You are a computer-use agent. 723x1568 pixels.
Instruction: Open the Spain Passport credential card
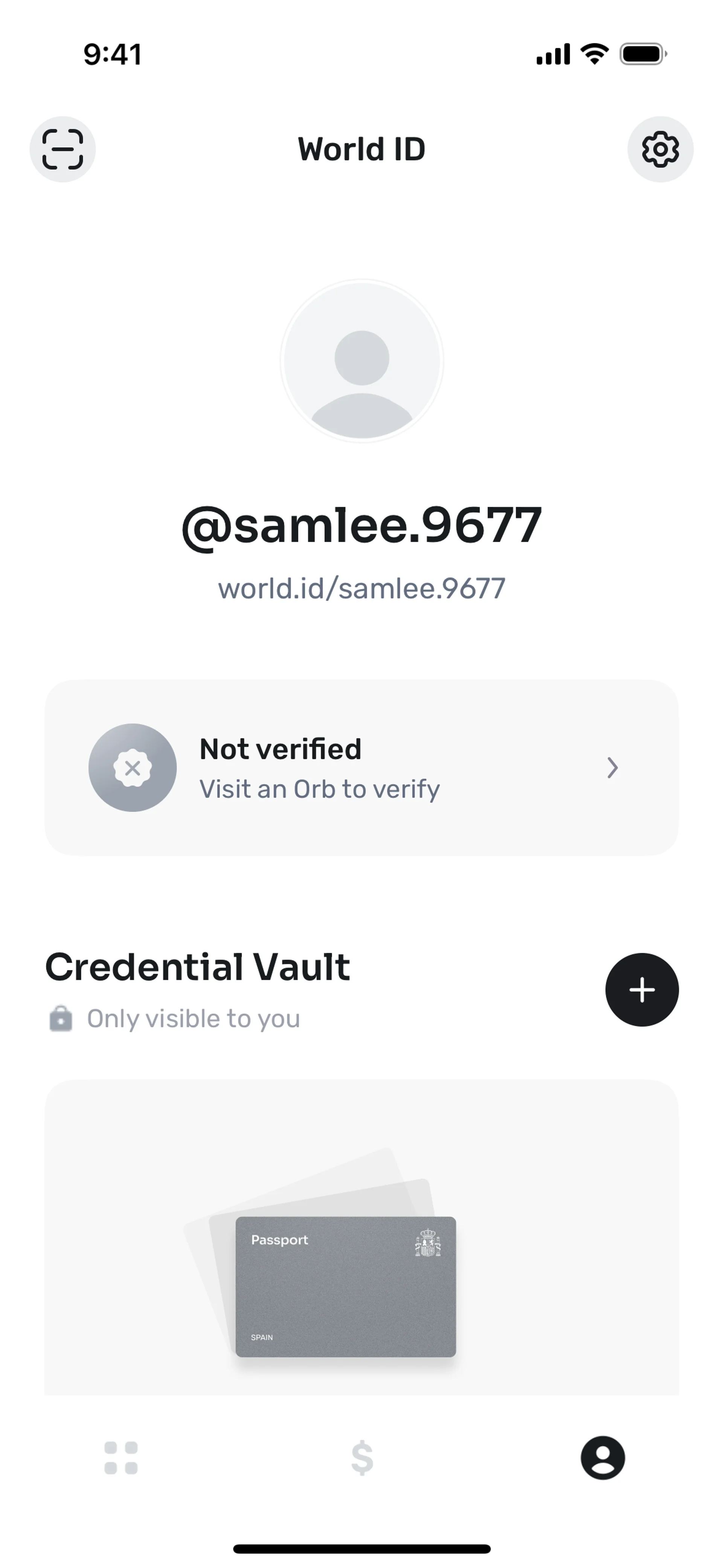tap(346, 1286)
